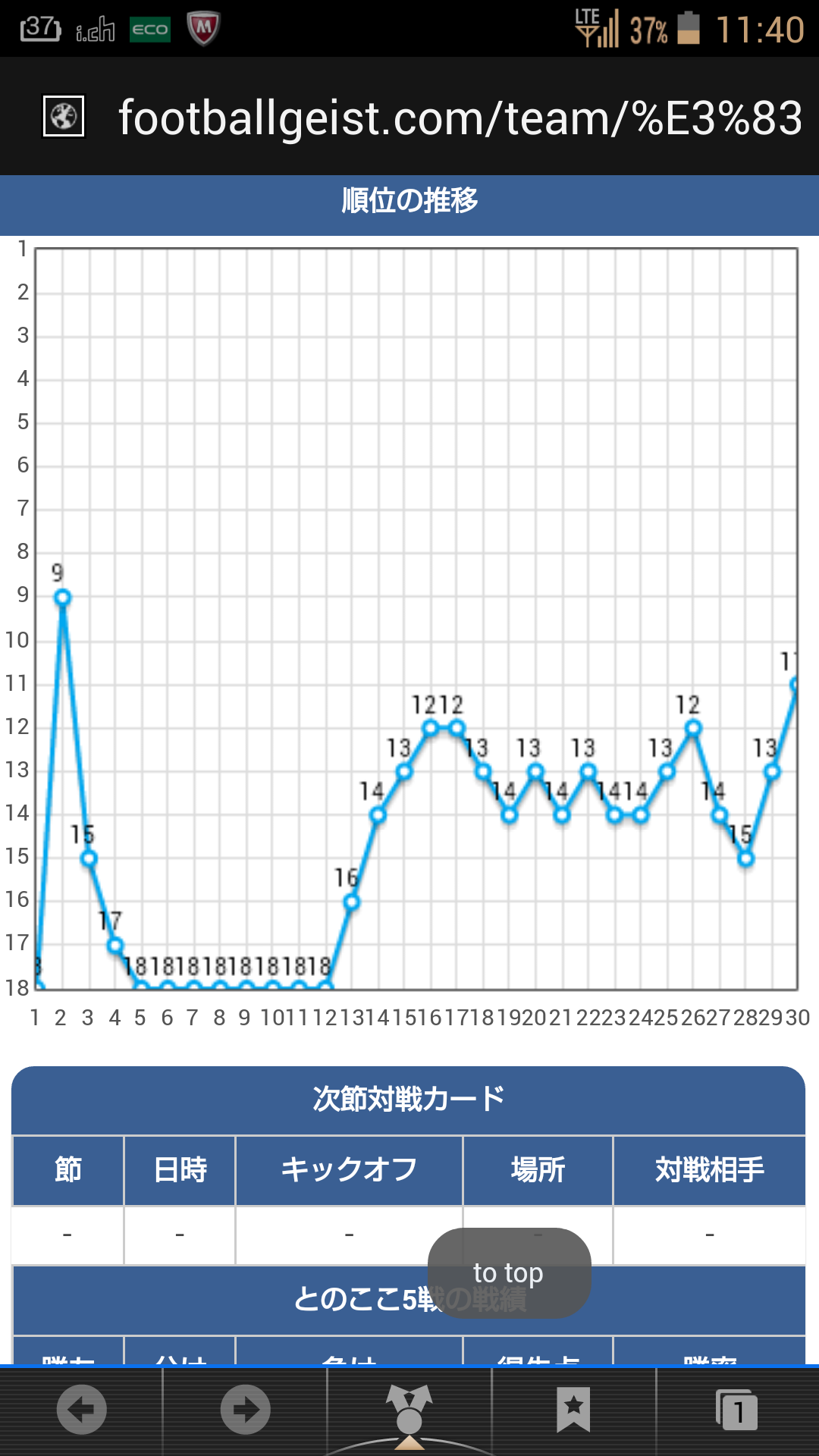This screenshot has width=819, height=1456.
Task: Tap the site globe icon beside URL
Action: 64,117
